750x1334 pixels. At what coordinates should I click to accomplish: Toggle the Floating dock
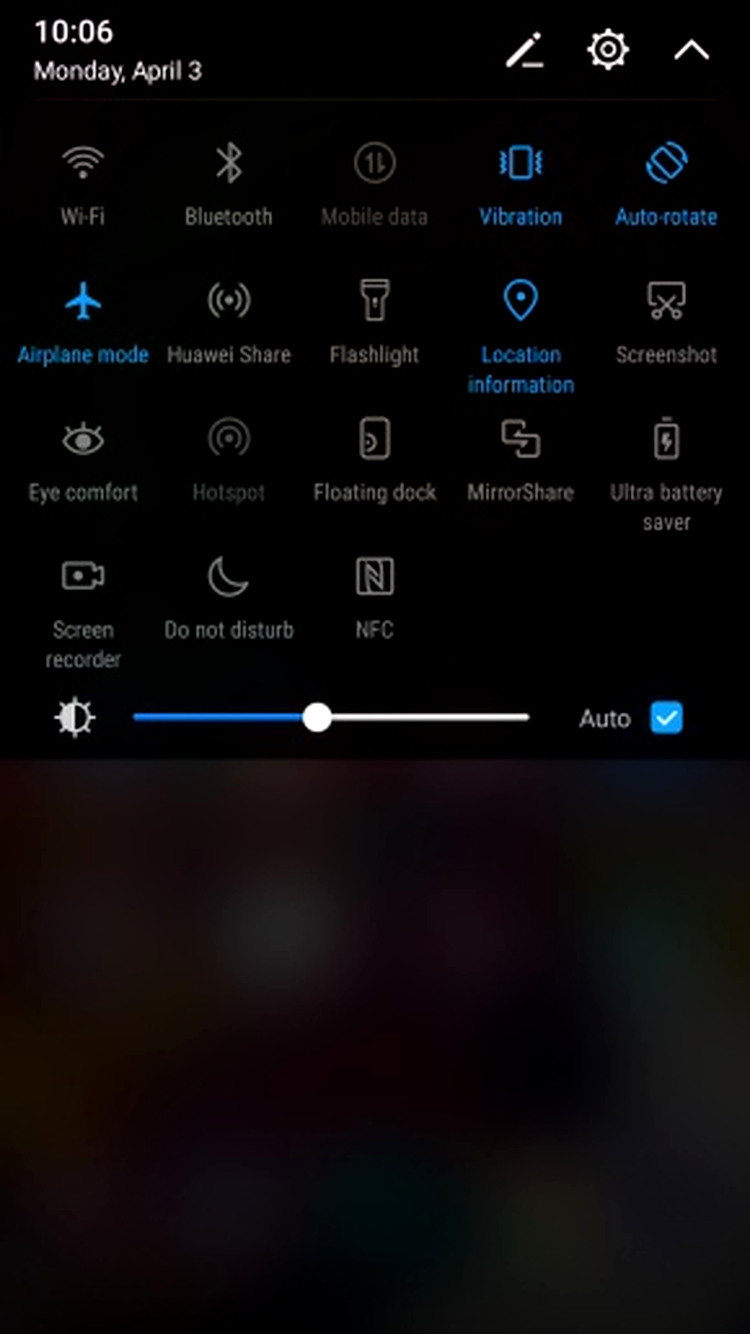coord(374,439)
